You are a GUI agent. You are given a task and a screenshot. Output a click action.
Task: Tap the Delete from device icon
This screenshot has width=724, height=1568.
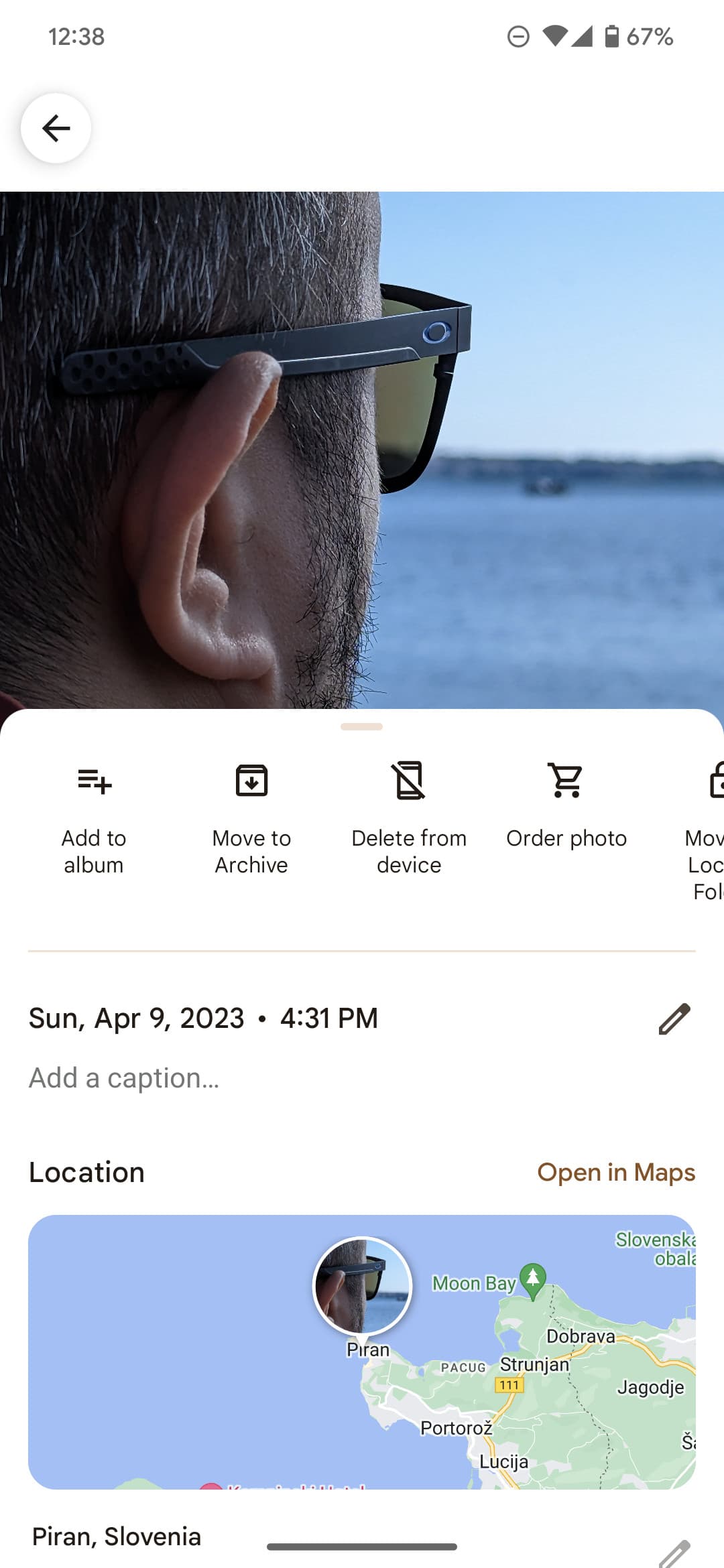coord(409,779)
